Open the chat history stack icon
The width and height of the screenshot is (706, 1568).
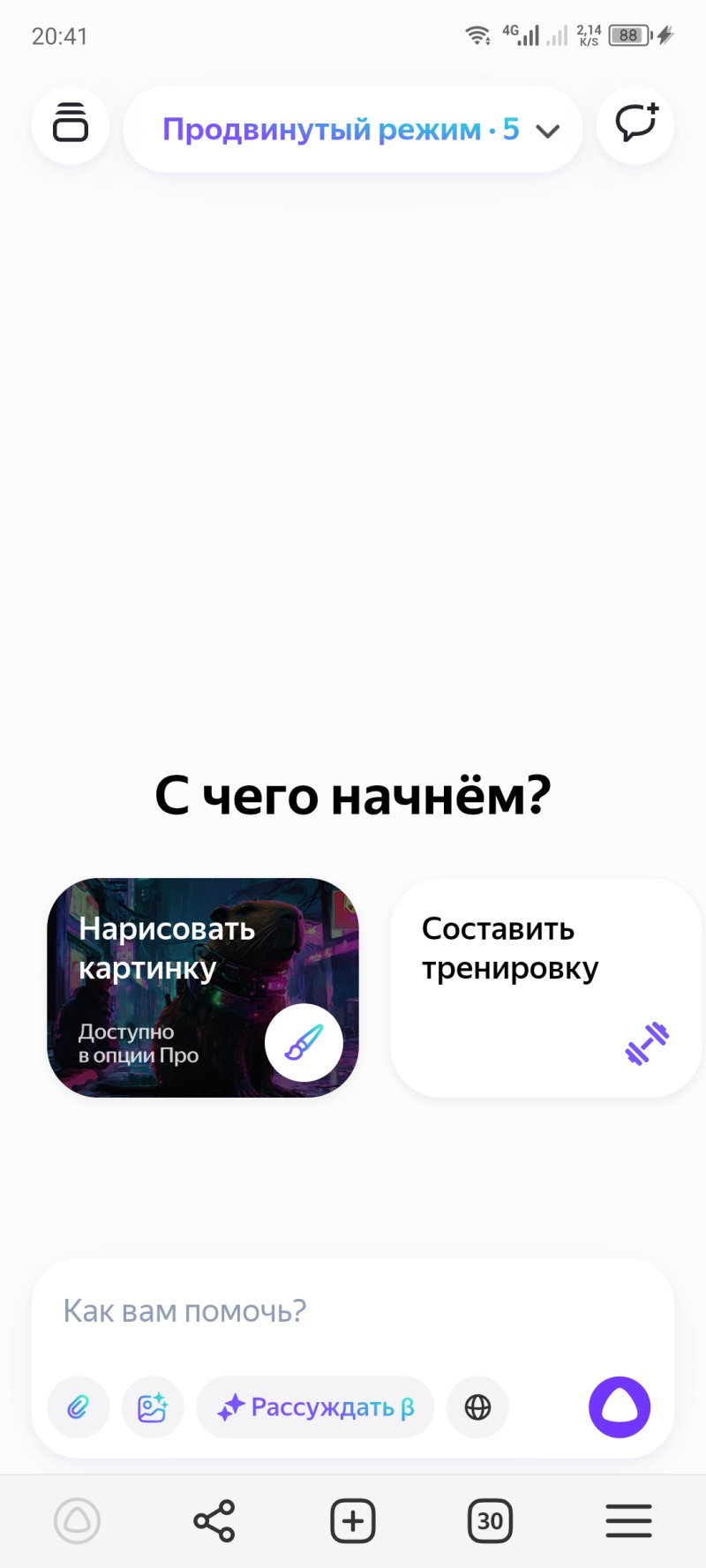[71, 124]
